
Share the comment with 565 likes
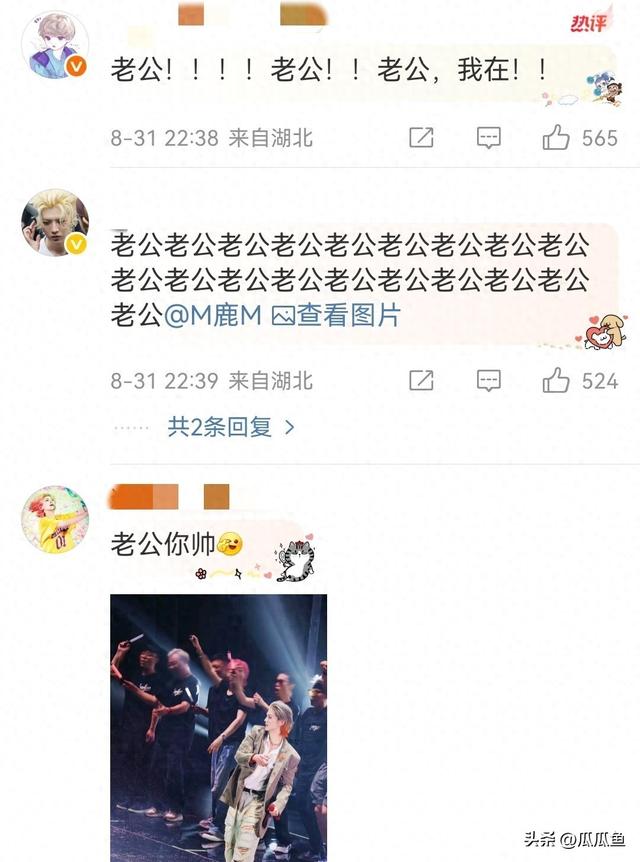click(x=421, y=138)
